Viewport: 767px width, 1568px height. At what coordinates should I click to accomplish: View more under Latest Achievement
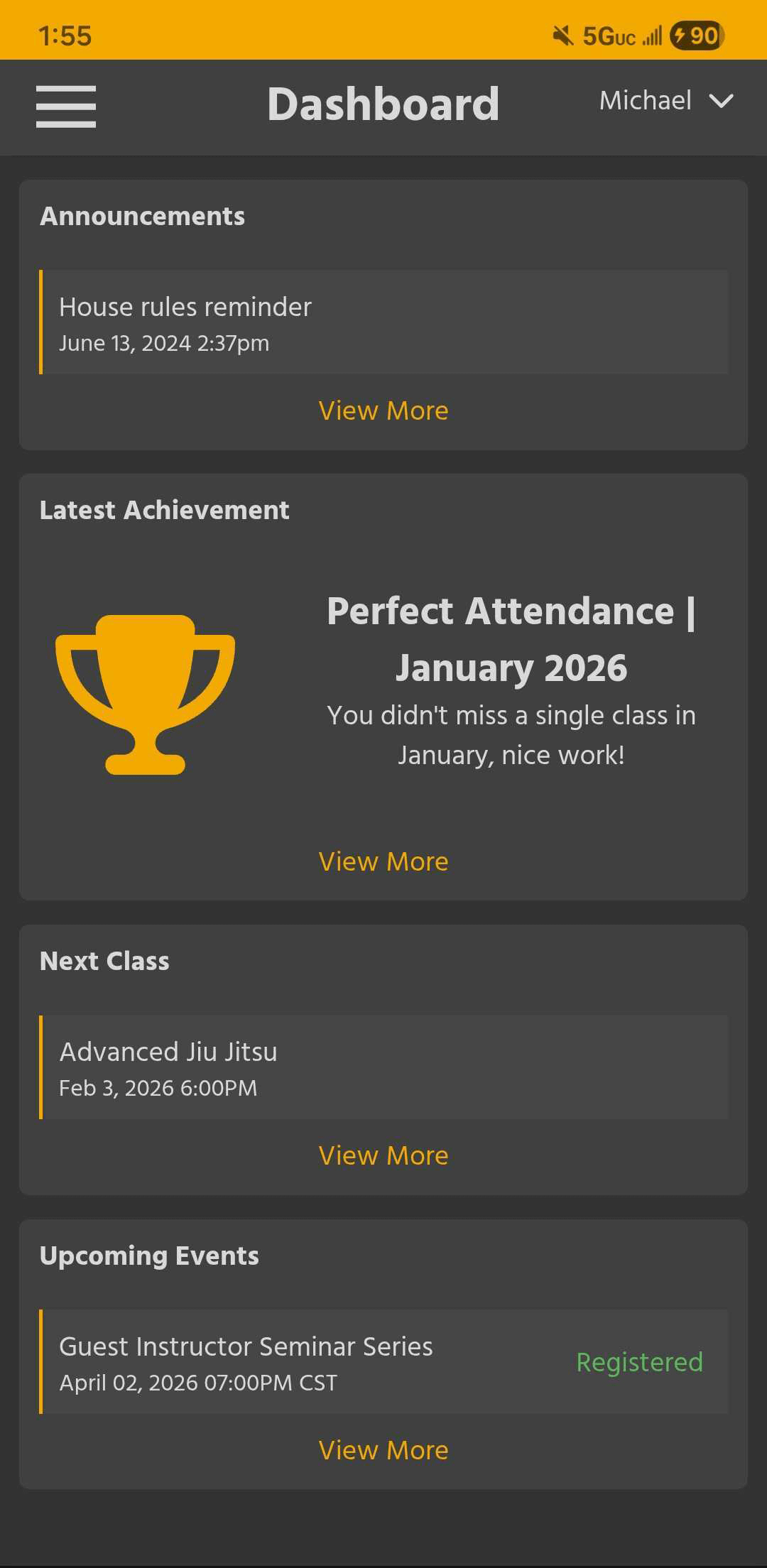(x=383, y=862)
